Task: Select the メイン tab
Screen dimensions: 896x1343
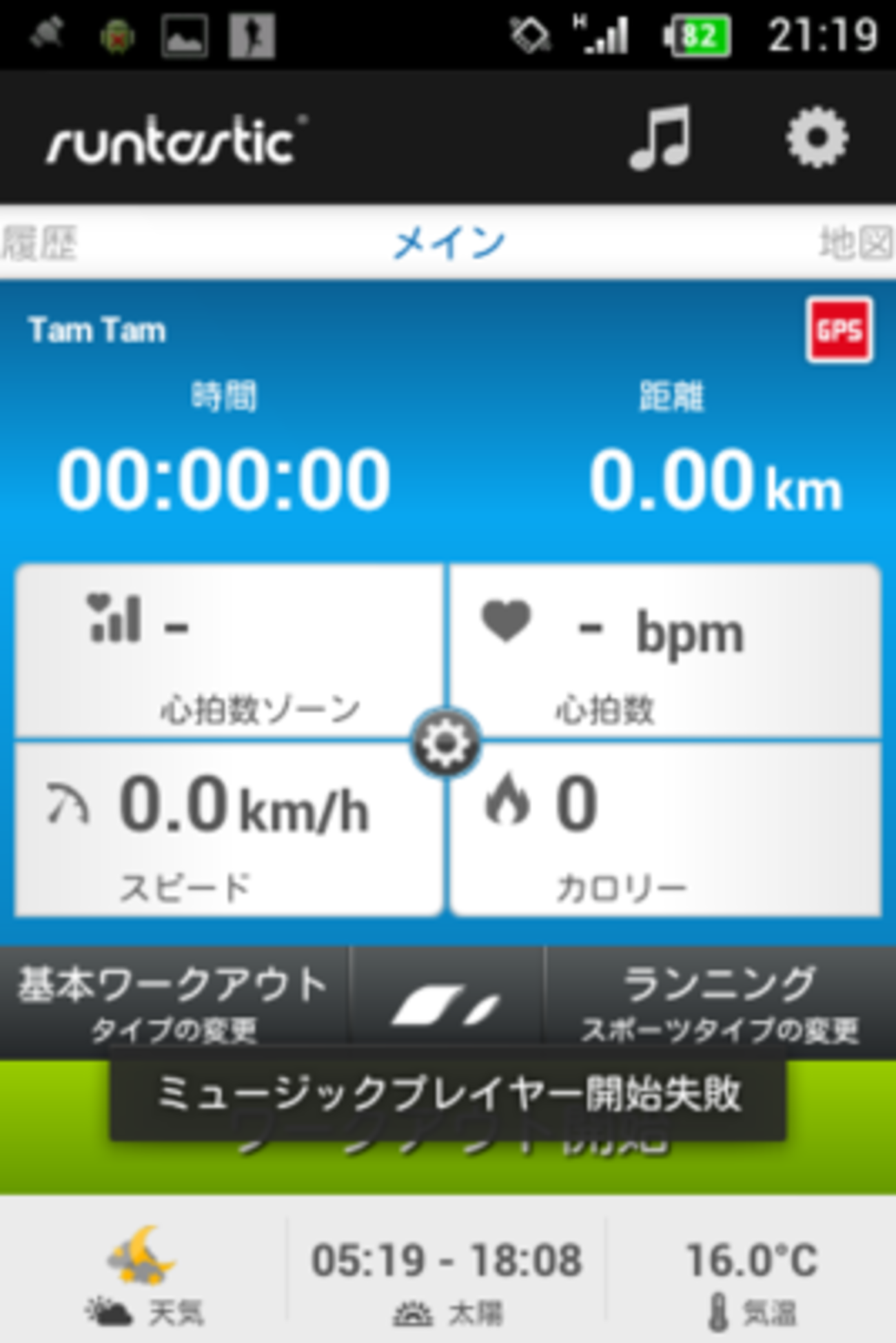Action: click(x=448, y=243)
